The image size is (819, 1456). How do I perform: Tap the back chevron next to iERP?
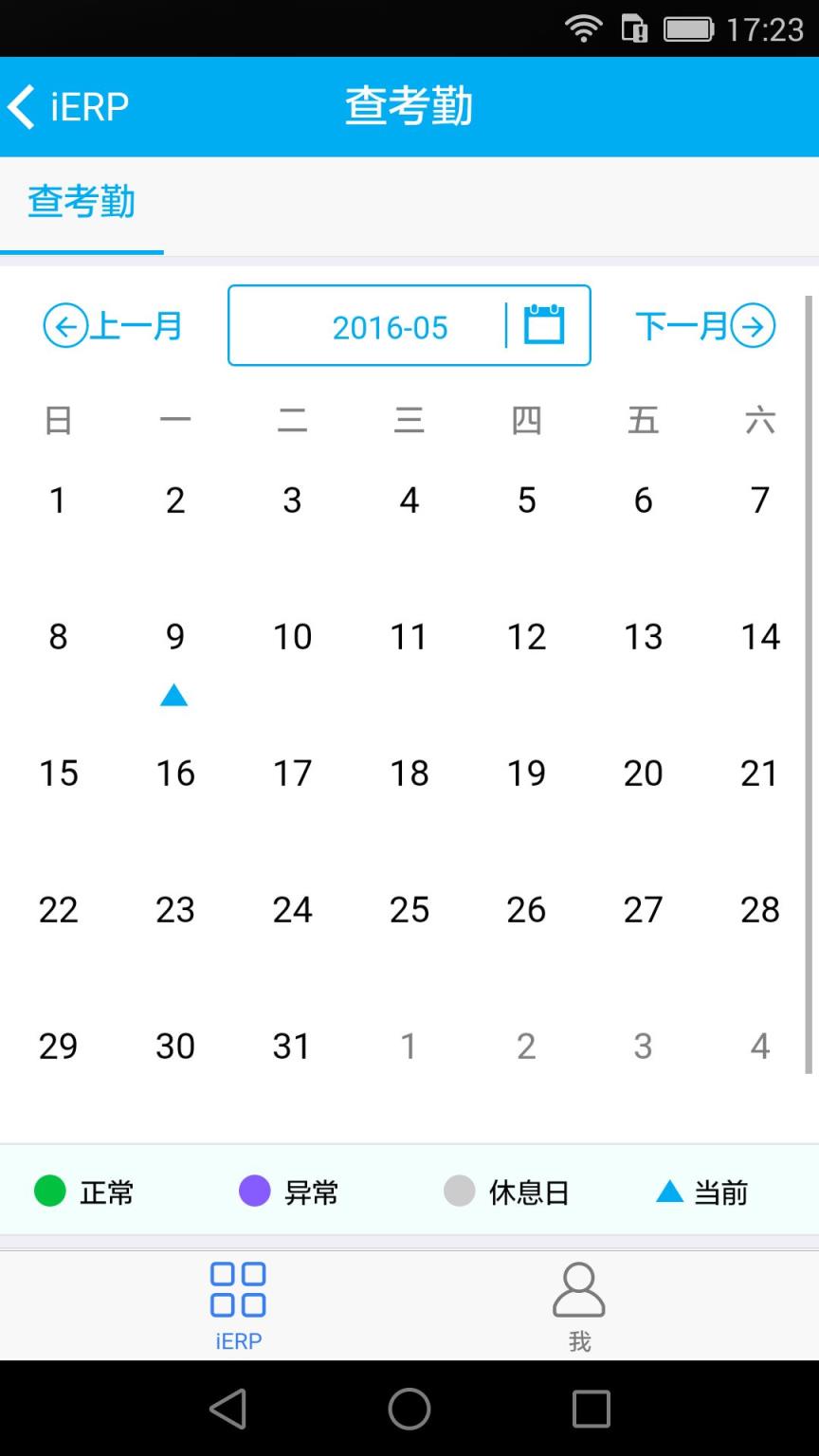(21, 106)
